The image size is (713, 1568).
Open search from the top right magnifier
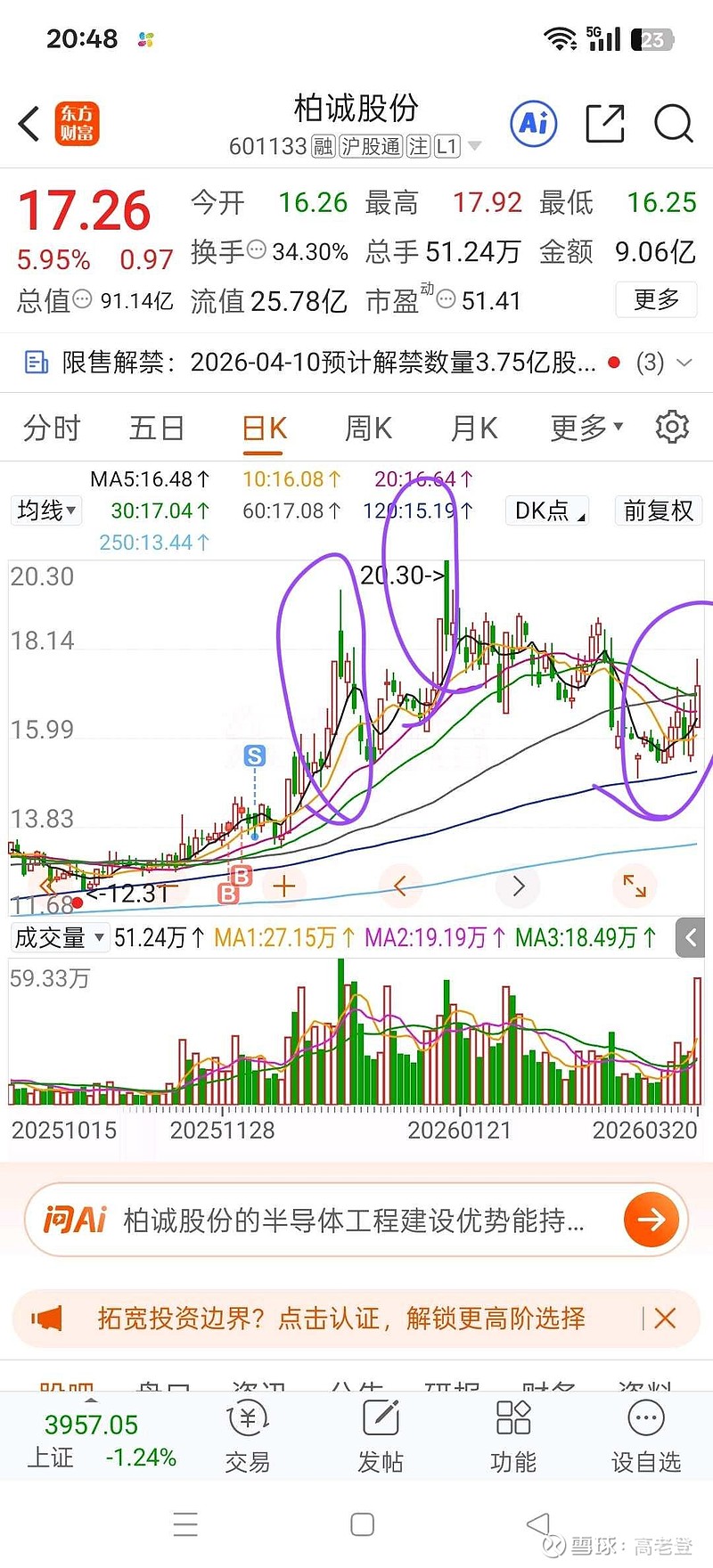point(673,125)
